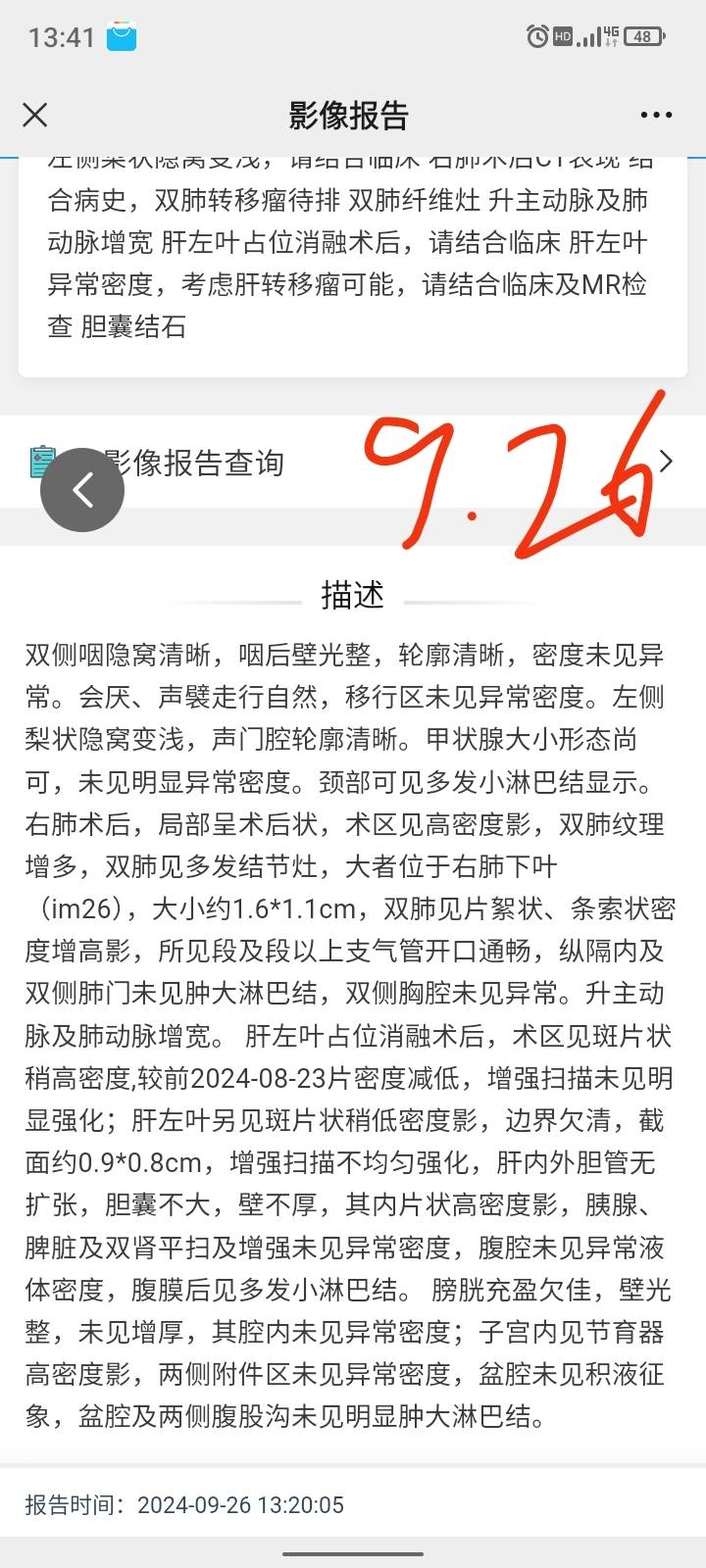Image resolution: width=706 pixels, height=1568 pixels.
Task: Tap the orange app icon in status bar
Action: pos(123,36)
